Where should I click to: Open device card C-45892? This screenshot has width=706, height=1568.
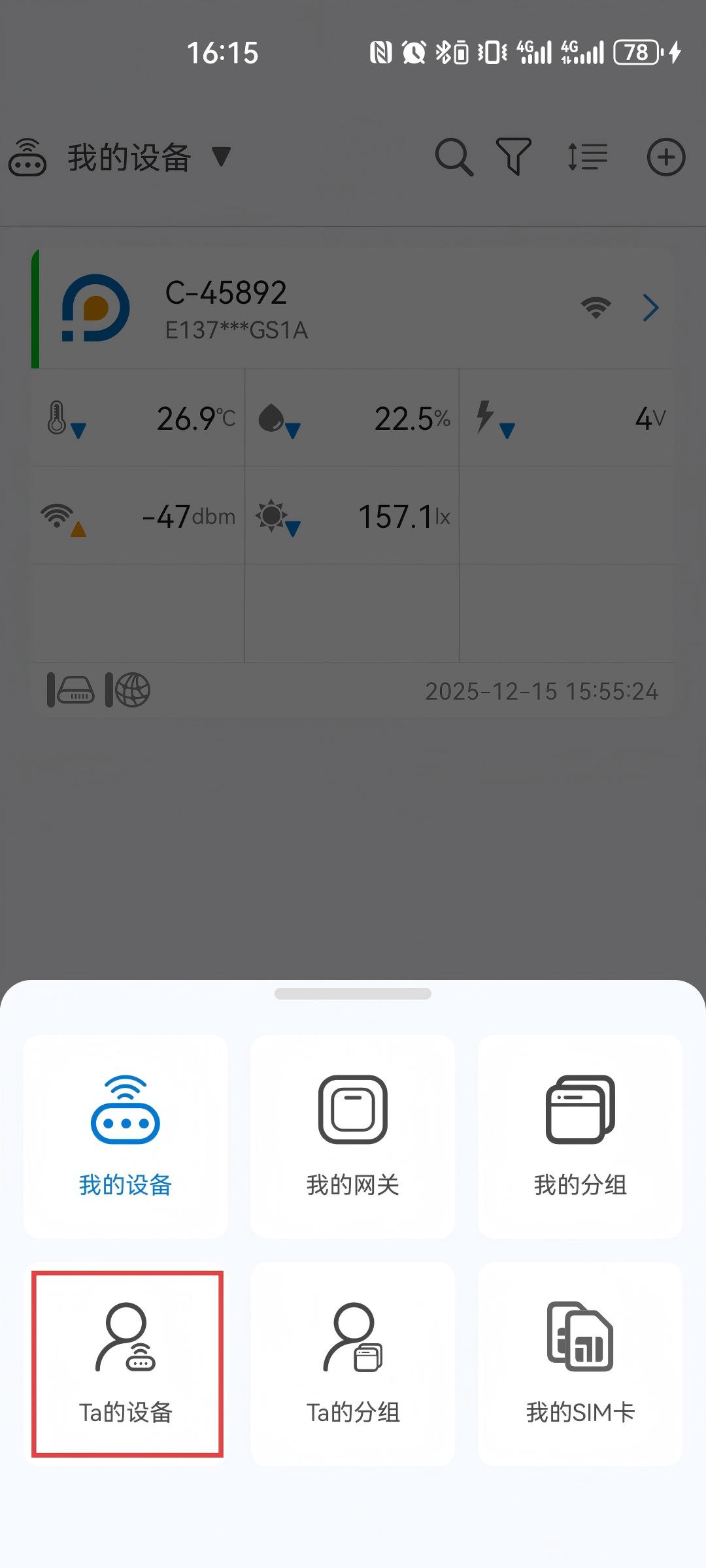point(353,308)
